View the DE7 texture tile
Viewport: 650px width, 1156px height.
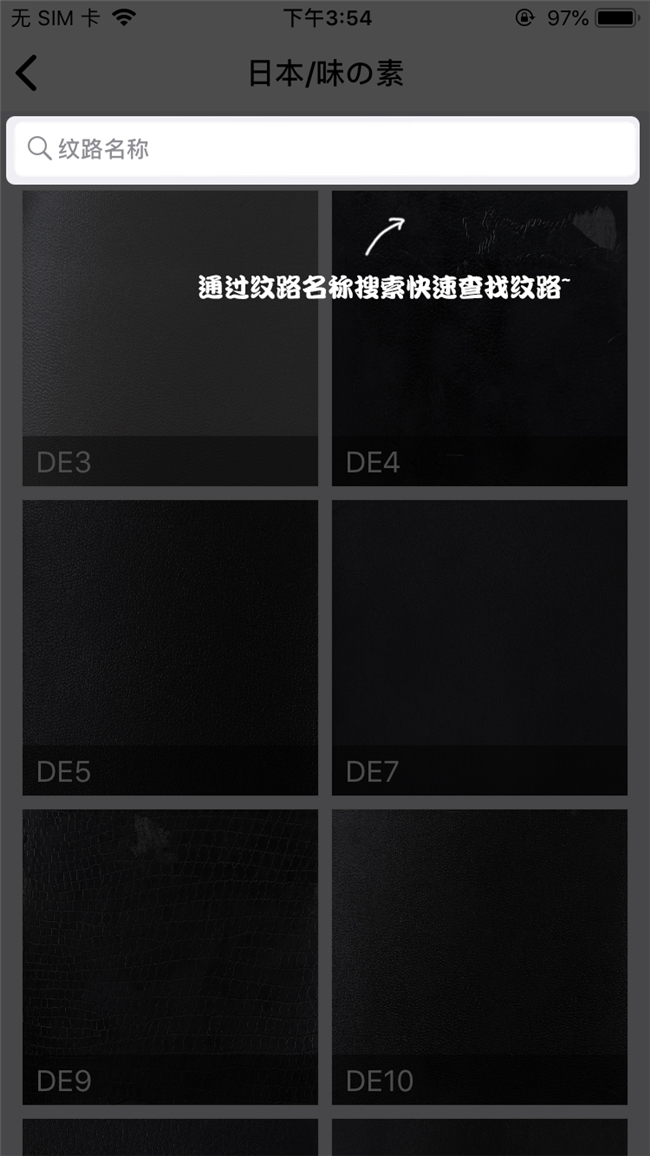click(x=479, y=647)
